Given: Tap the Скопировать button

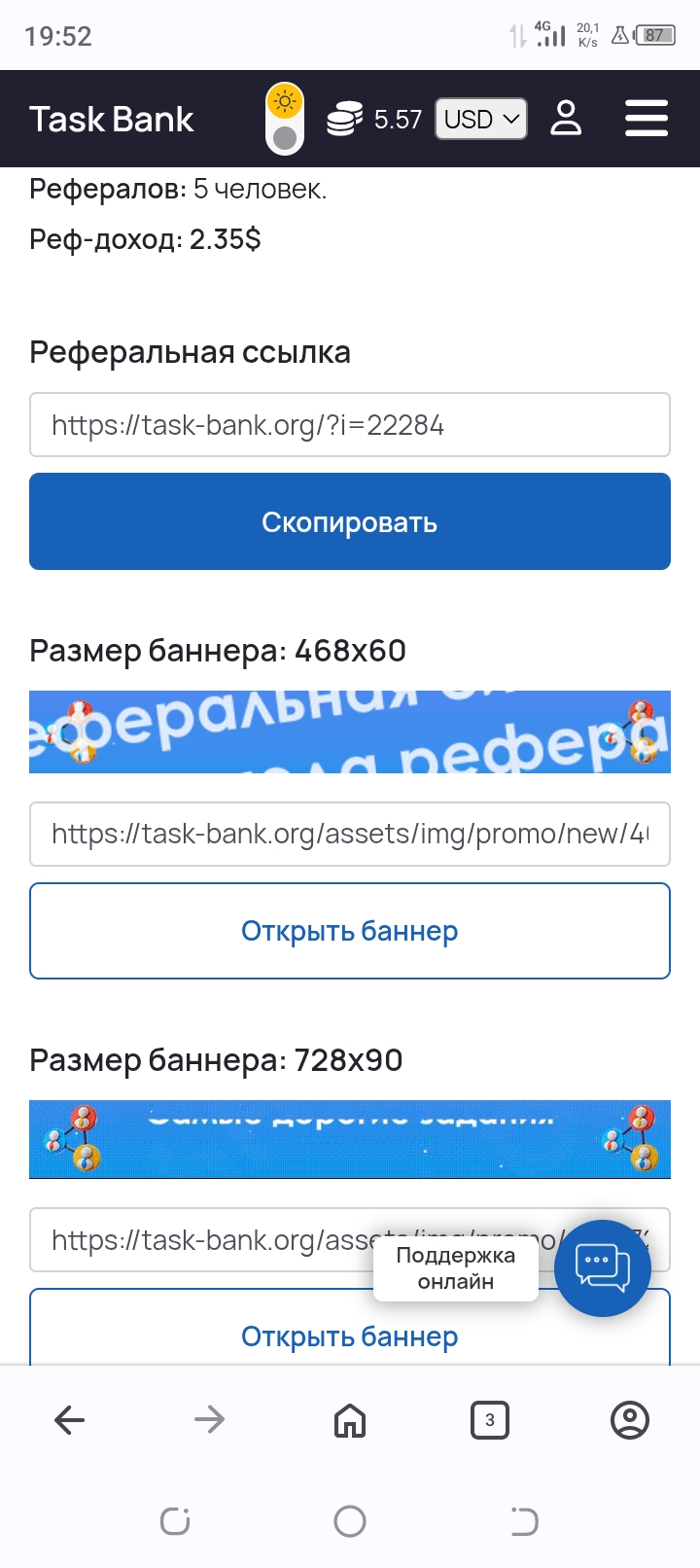Looking at the screenshot, I should pos(350,521).
